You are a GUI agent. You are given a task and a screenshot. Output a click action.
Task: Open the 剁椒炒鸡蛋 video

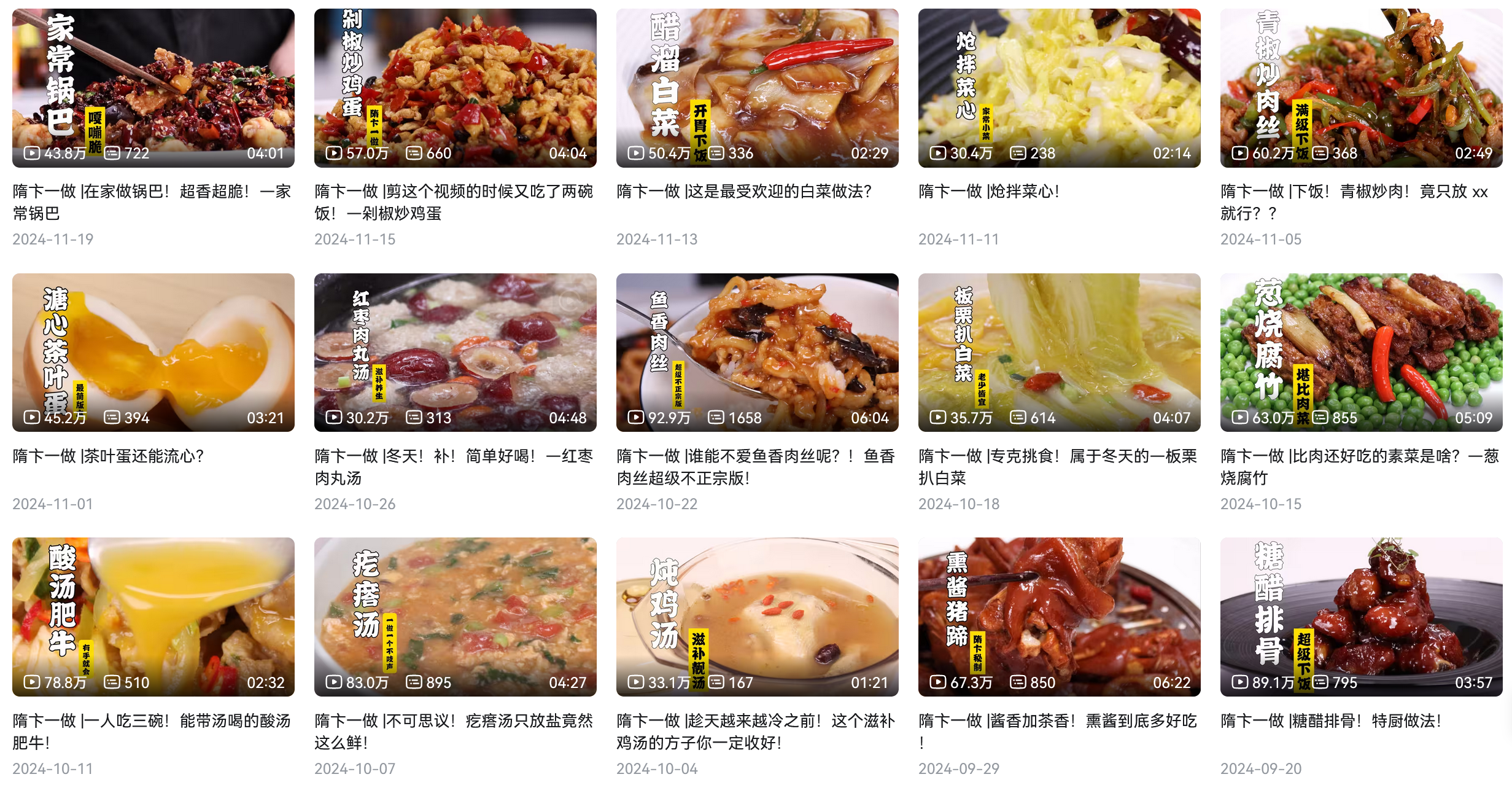point(455,87)
